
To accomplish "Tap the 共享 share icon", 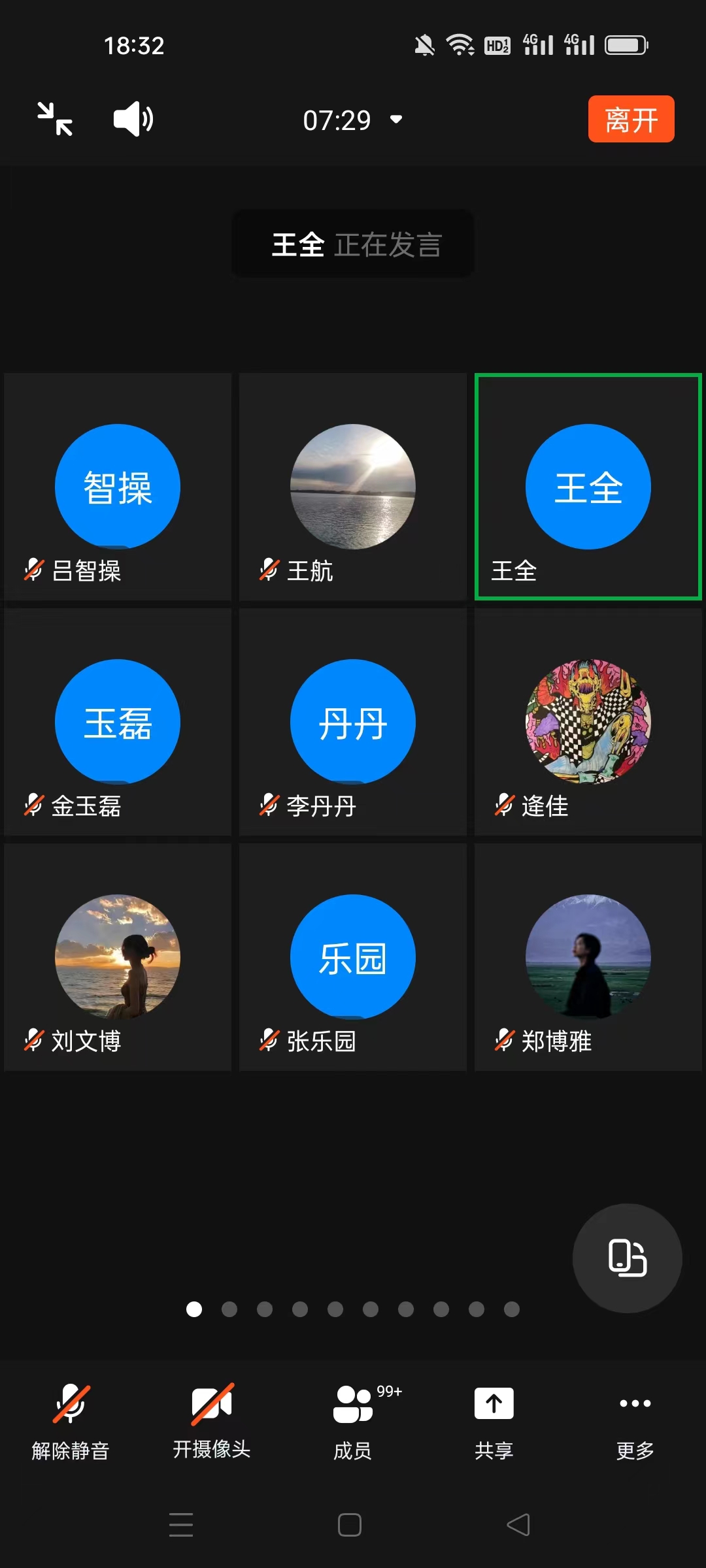I will [494, 1403].
